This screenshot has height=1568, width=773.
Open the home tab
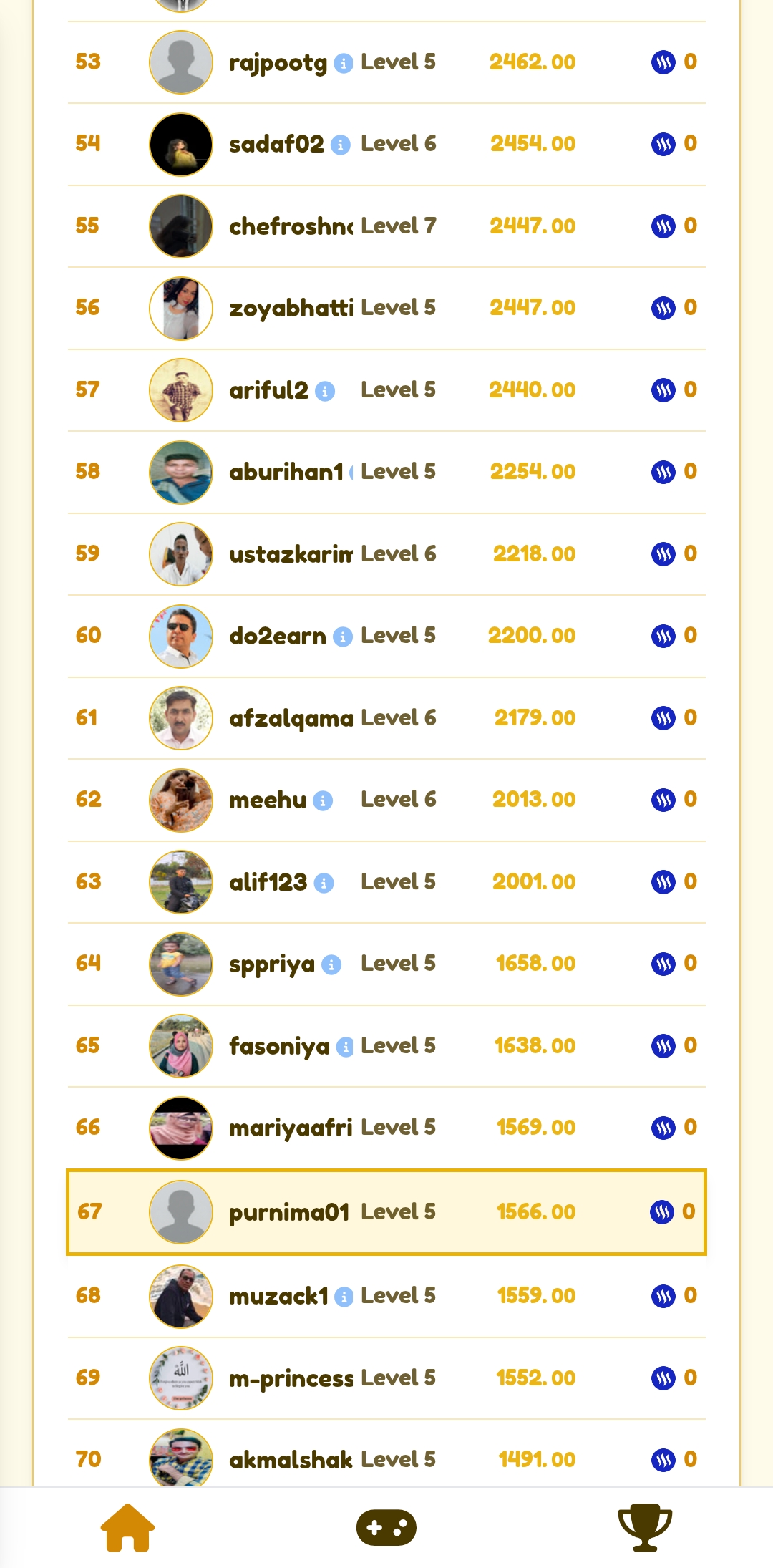pos(127,1528)
